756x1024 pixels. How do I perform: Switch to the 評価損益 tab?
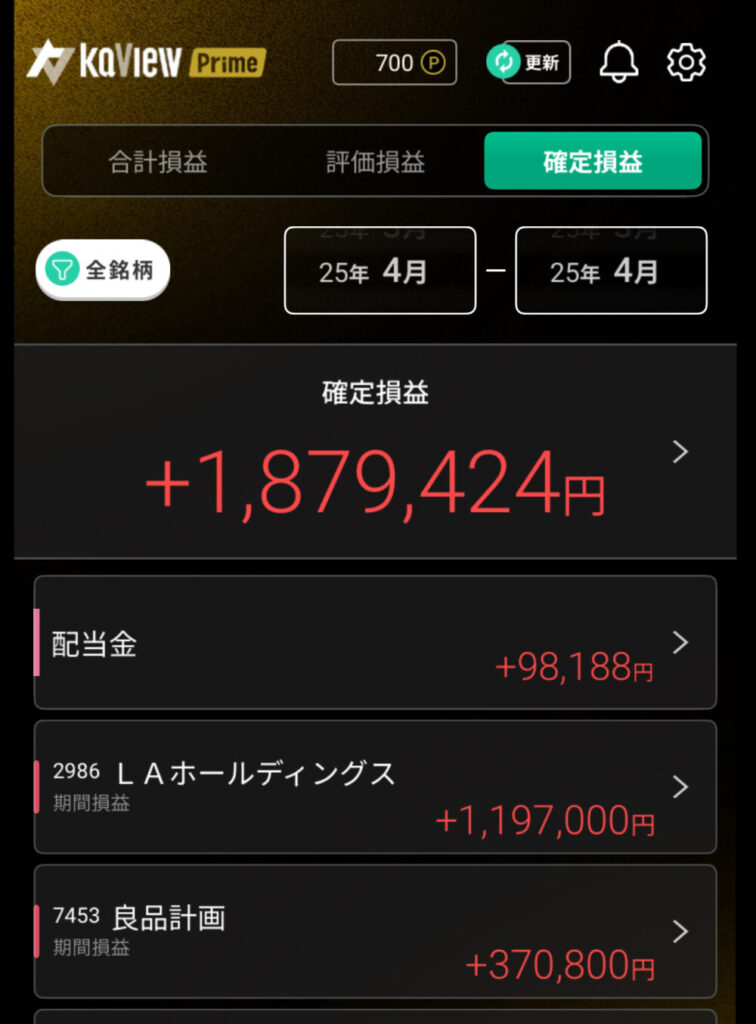pos(375,162)
